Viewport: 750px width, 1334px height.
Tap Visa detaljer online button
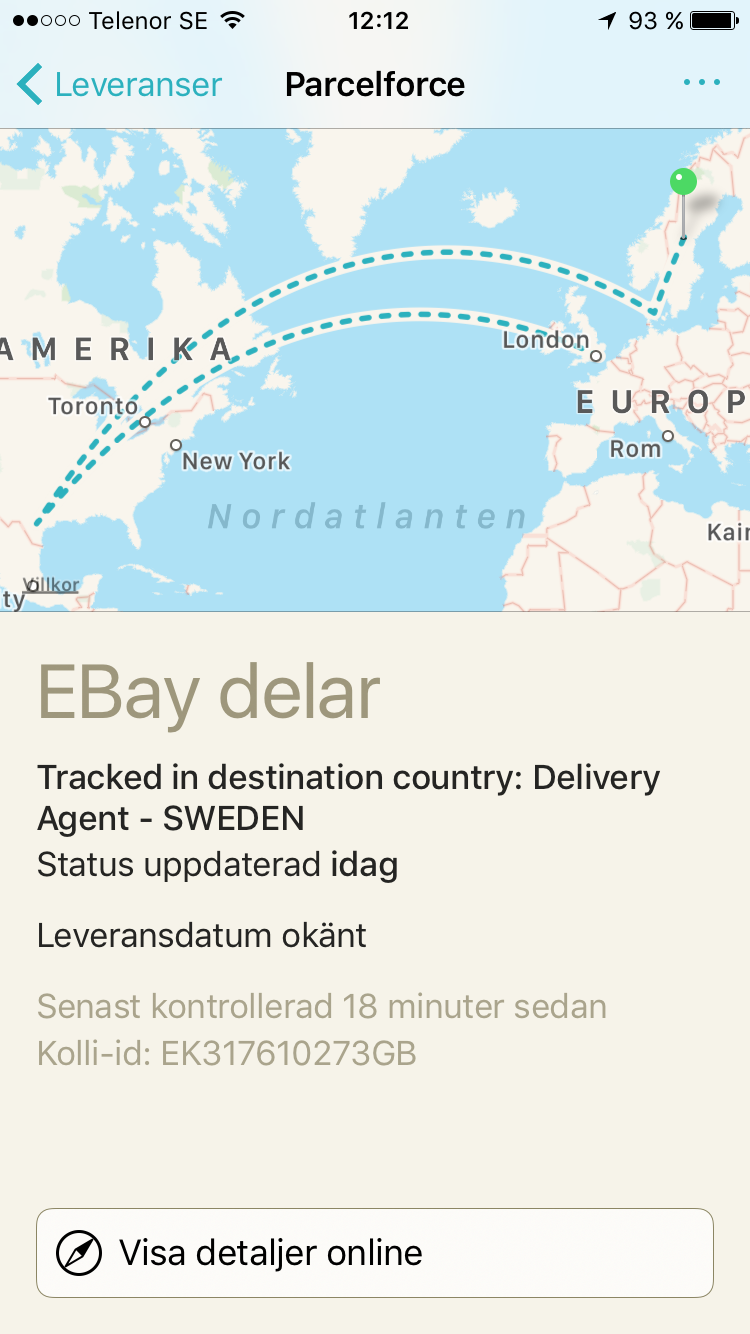(375, 1253)
